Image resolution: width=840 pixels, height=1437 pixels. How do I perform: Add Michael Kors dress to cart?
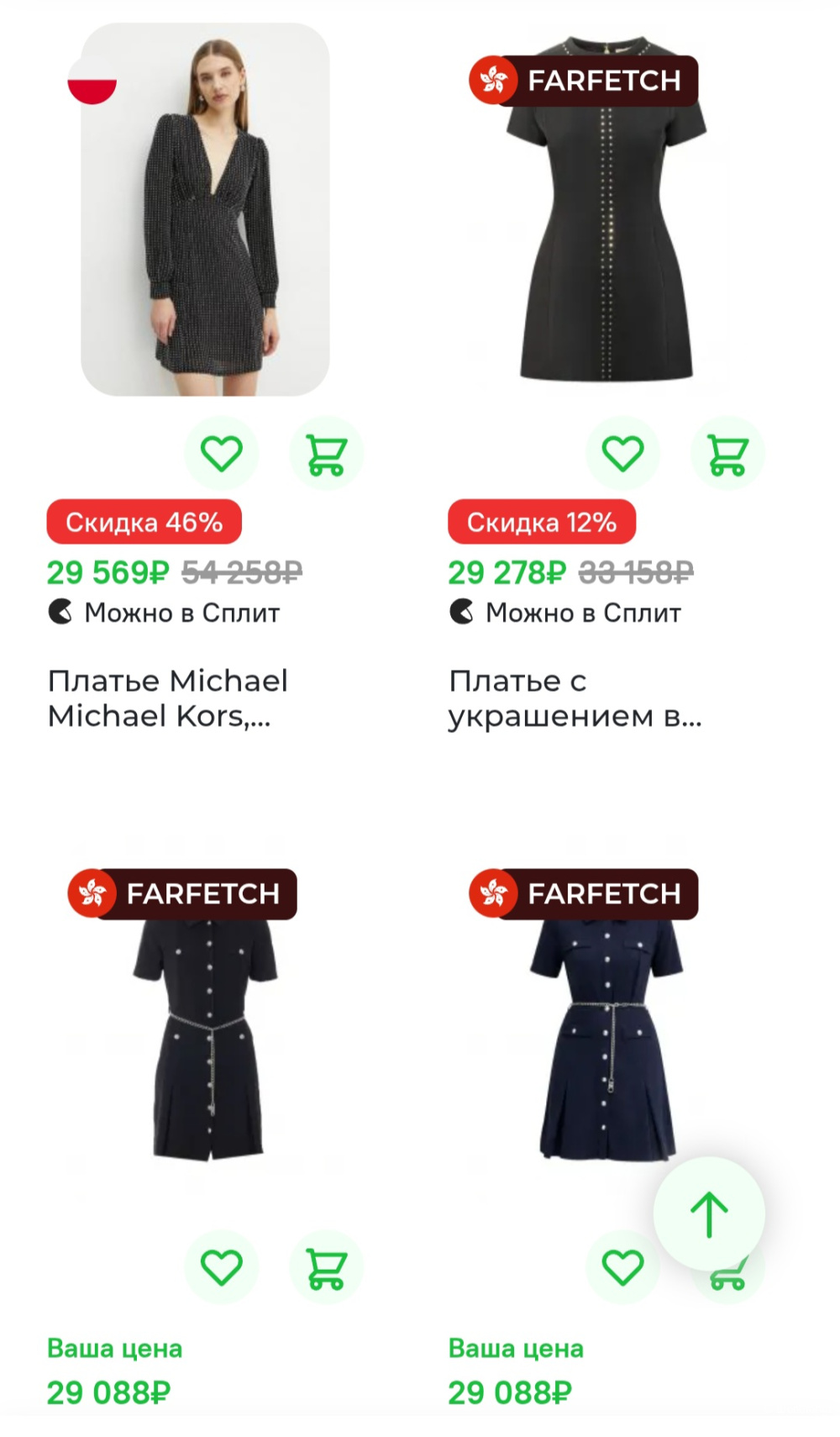[328, 453]
